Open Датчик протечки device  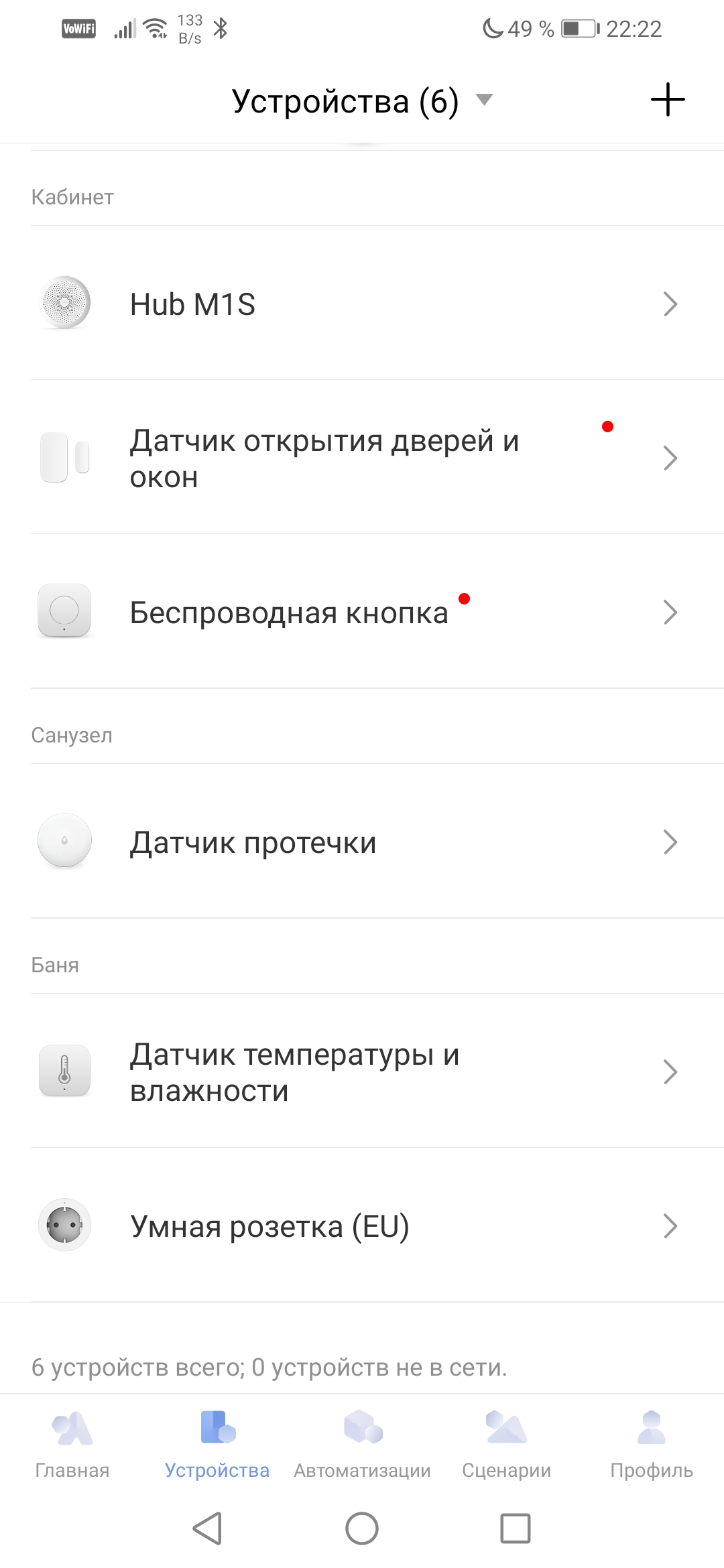pos(362,842)
